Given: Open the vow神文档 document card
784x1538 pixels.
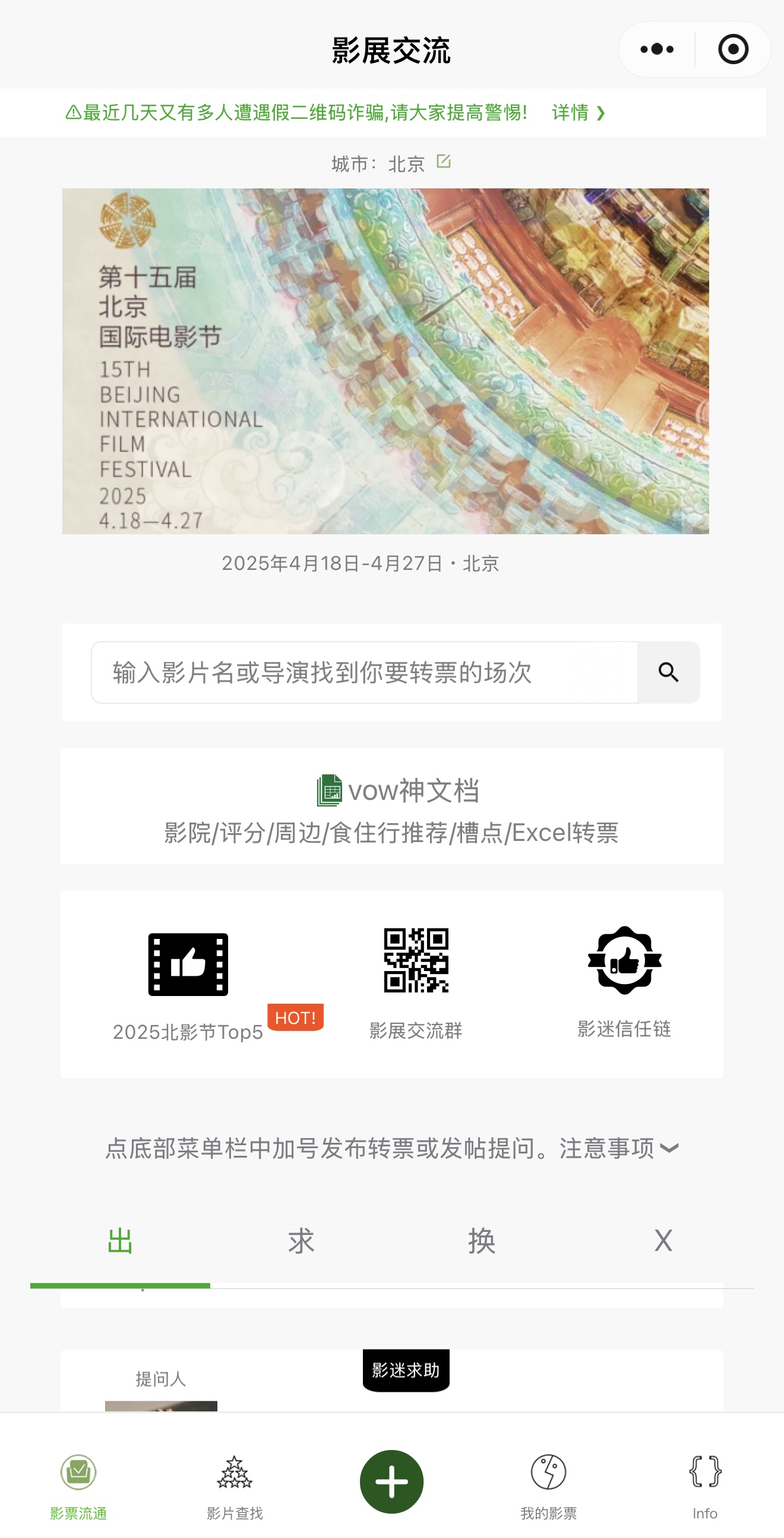Looking at the screenshot, I should pyautogui.click(x=391, y=806).
